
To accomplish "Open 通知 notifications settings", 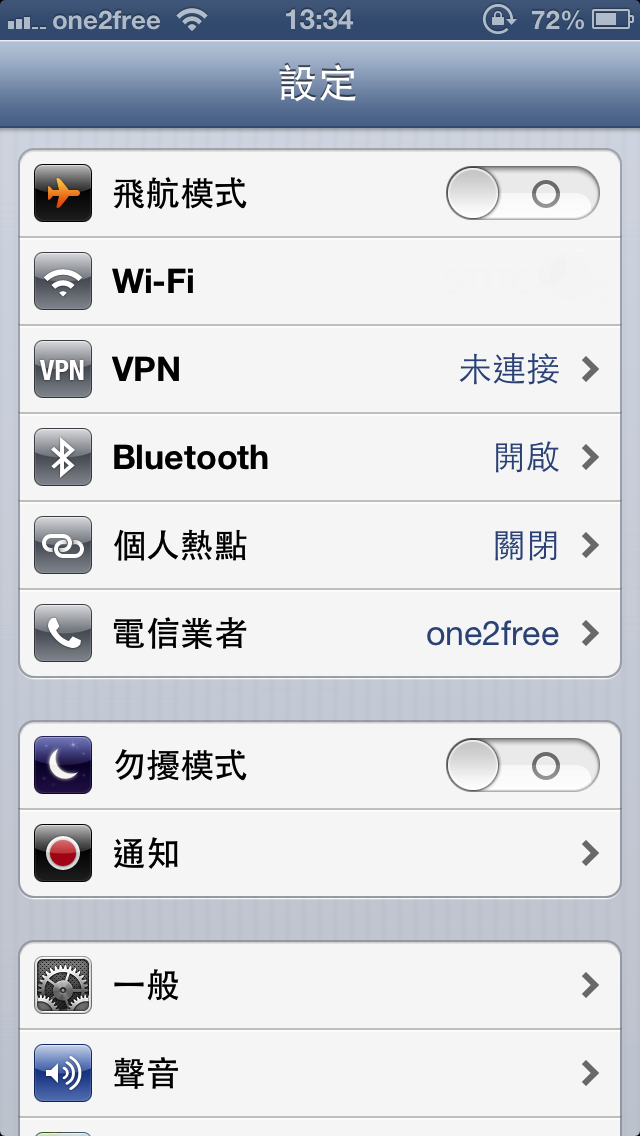I will [x=320, y=853].
